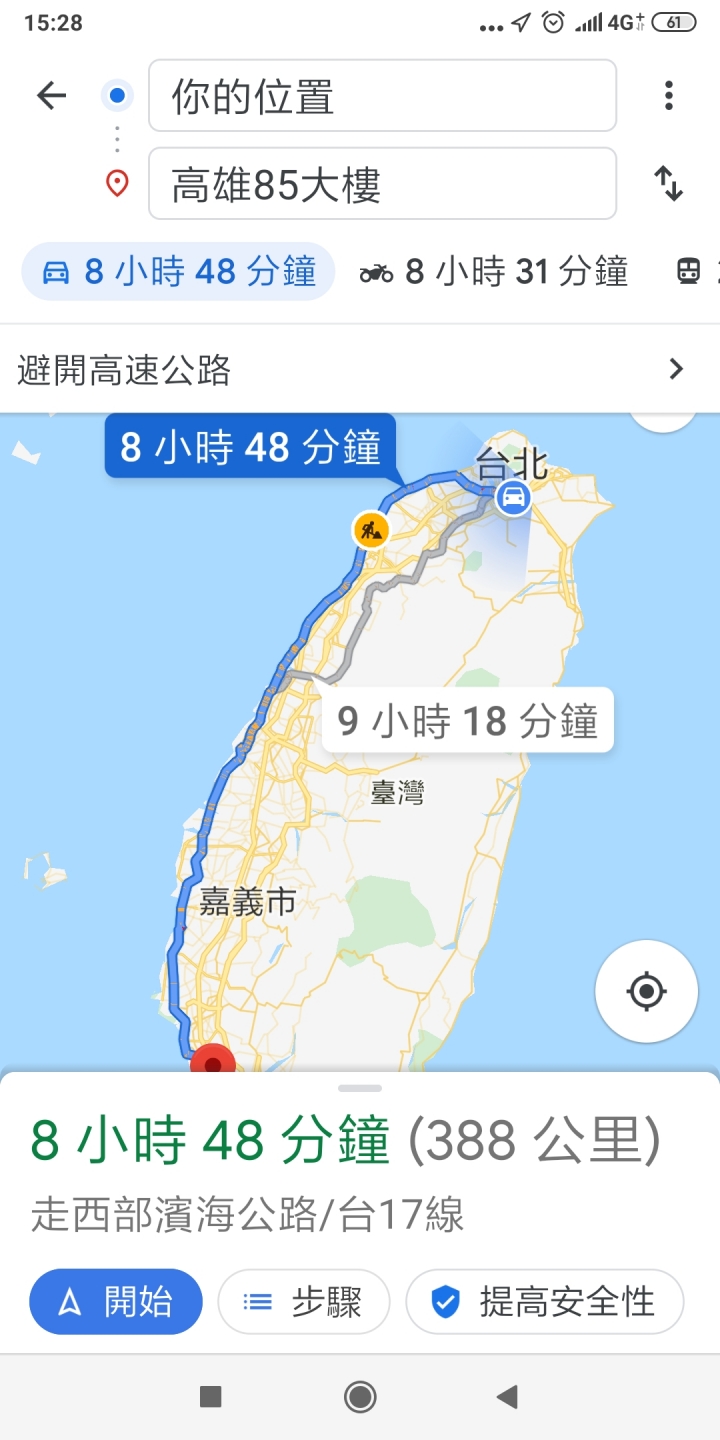The image size is (720, 1440).
Task: Open recent apps with the square button
Action: coord(210,1397)
